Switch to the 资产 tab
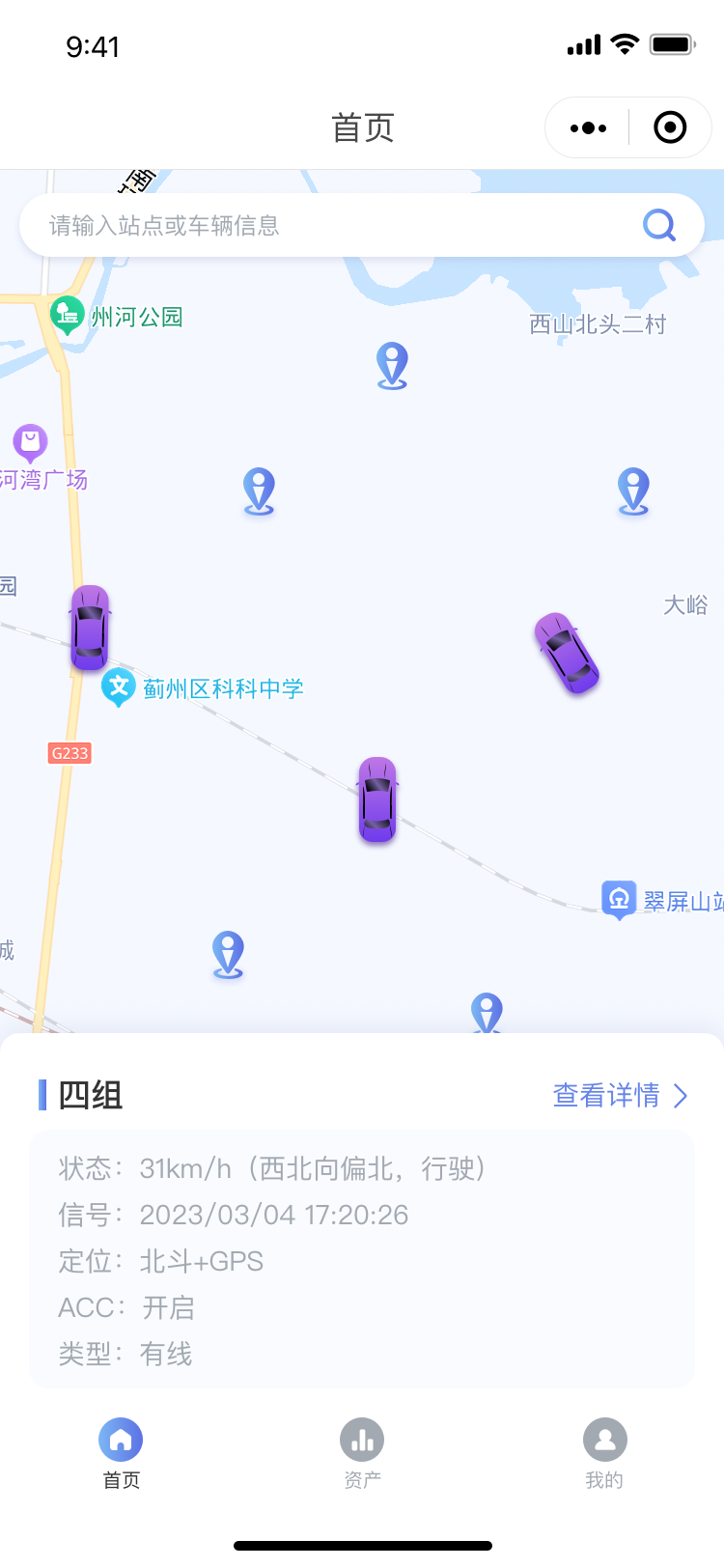Viewport: 724px width, 1568px height. tap(362, 1453)
